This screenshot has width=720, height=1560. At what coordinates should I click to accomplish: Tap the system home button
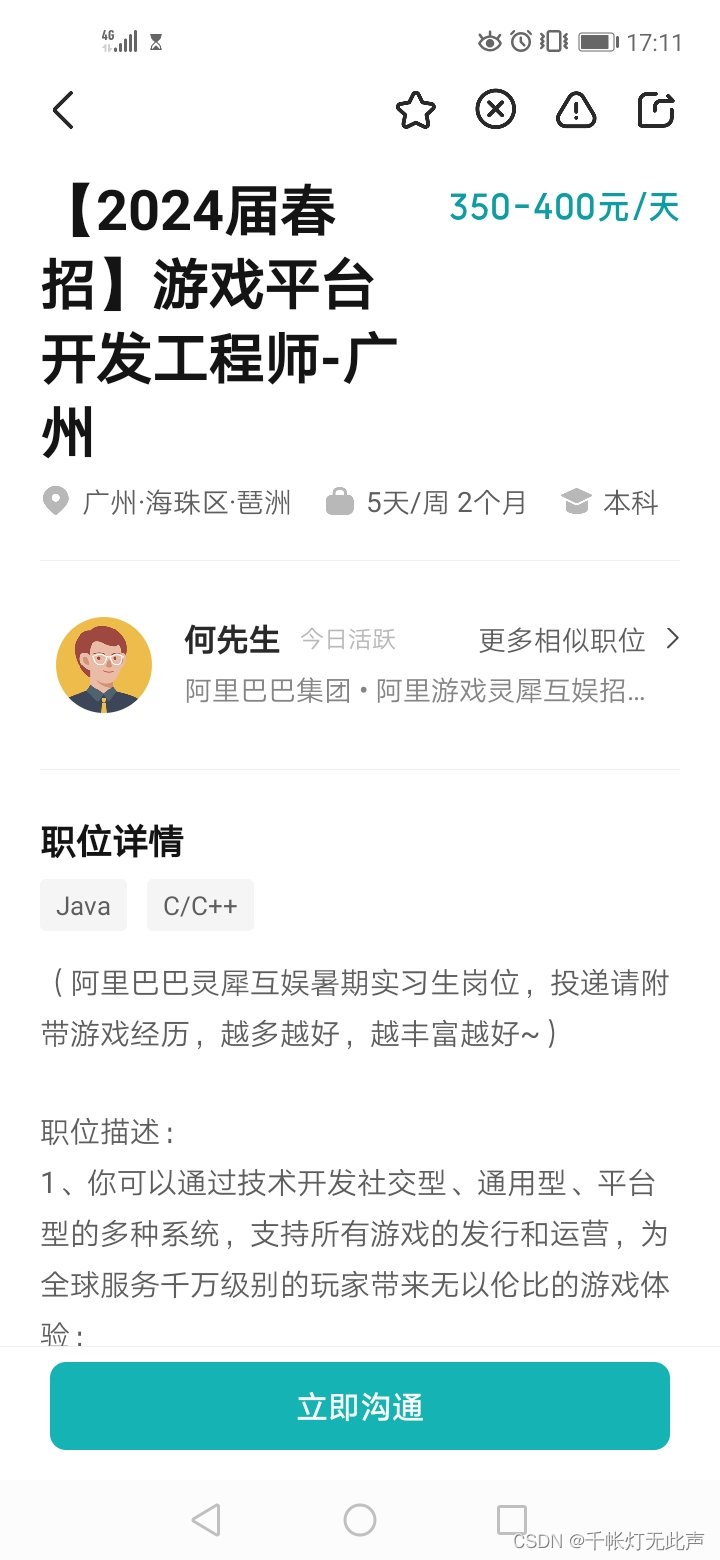360,1520
